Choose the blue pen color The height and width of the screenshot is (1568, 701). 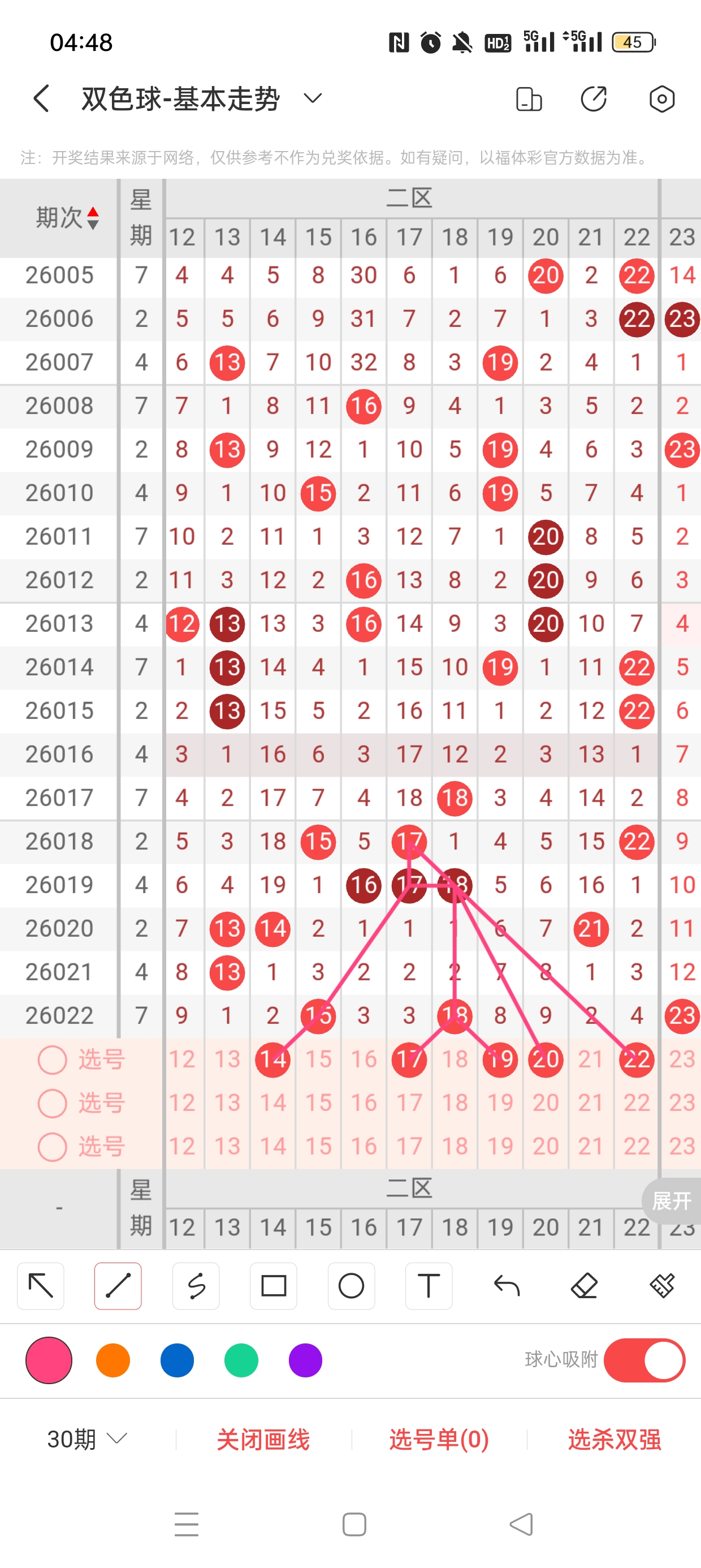pyautogui.click(x=177, y=1360)
